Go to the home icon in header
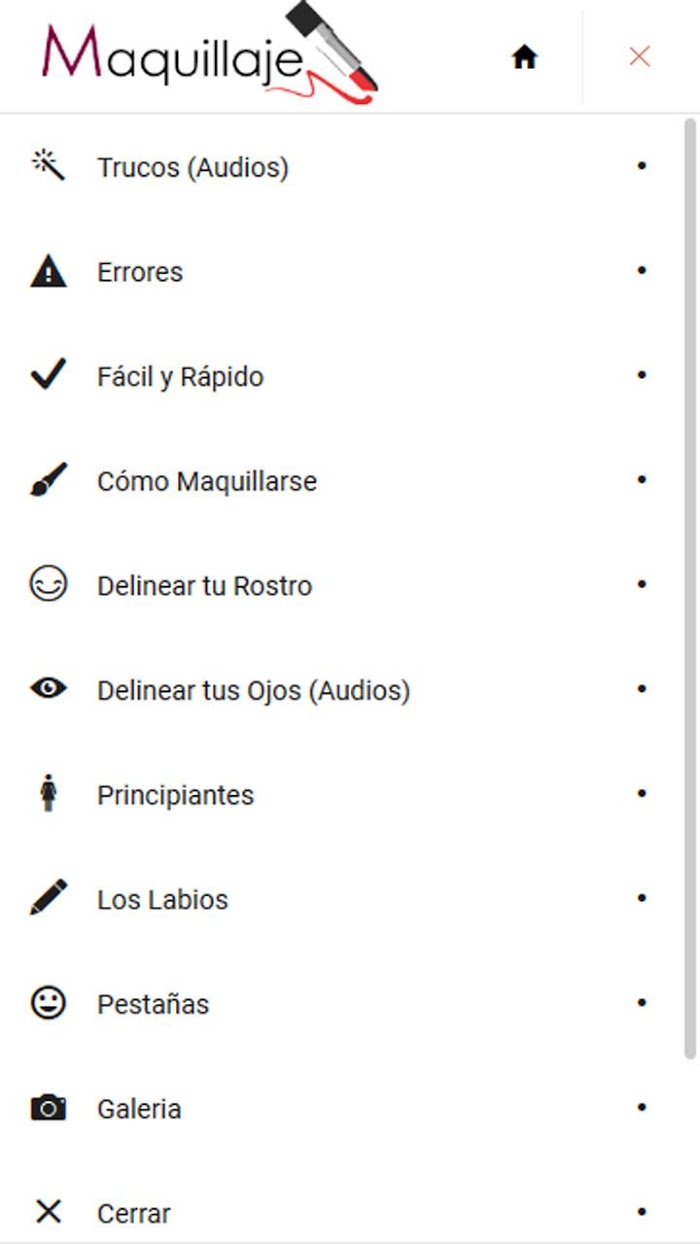The image size is (700, 1244). point(525,57)
